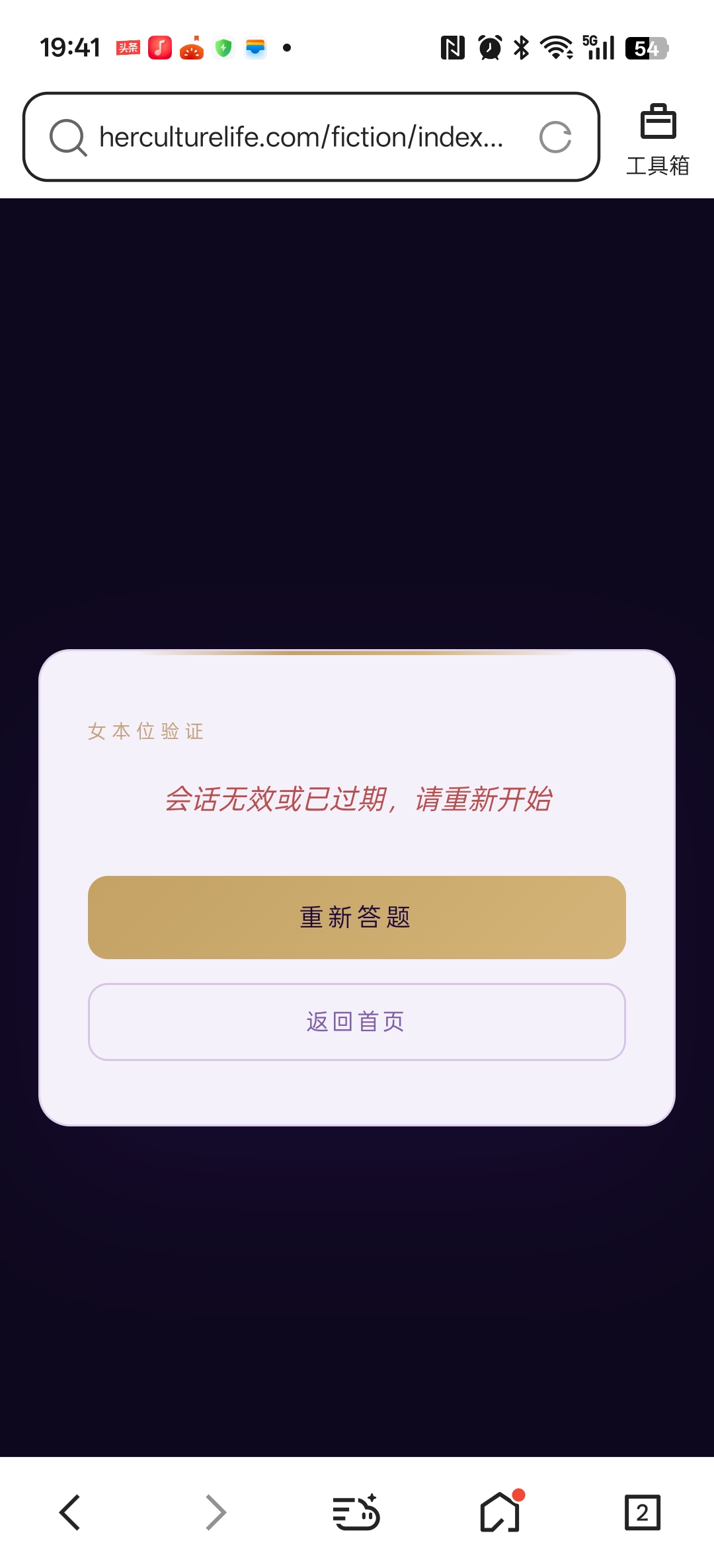The width and height of the screenshot is (714, 1568).
Task: Reload the current page
Action: (555, 137)
